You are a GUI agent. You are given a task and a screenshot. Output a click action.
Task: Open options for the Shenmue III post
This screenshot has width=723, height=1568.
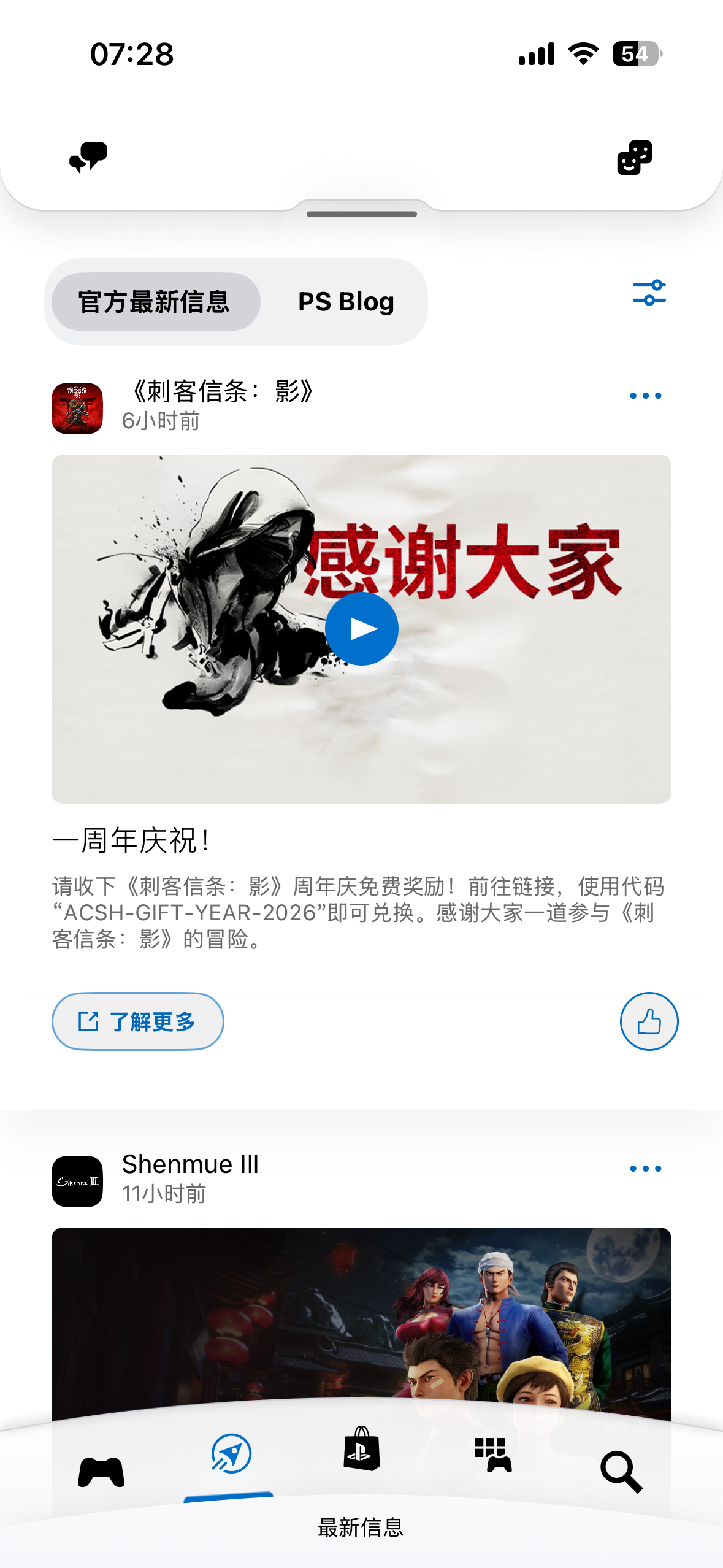point(645,1169)
